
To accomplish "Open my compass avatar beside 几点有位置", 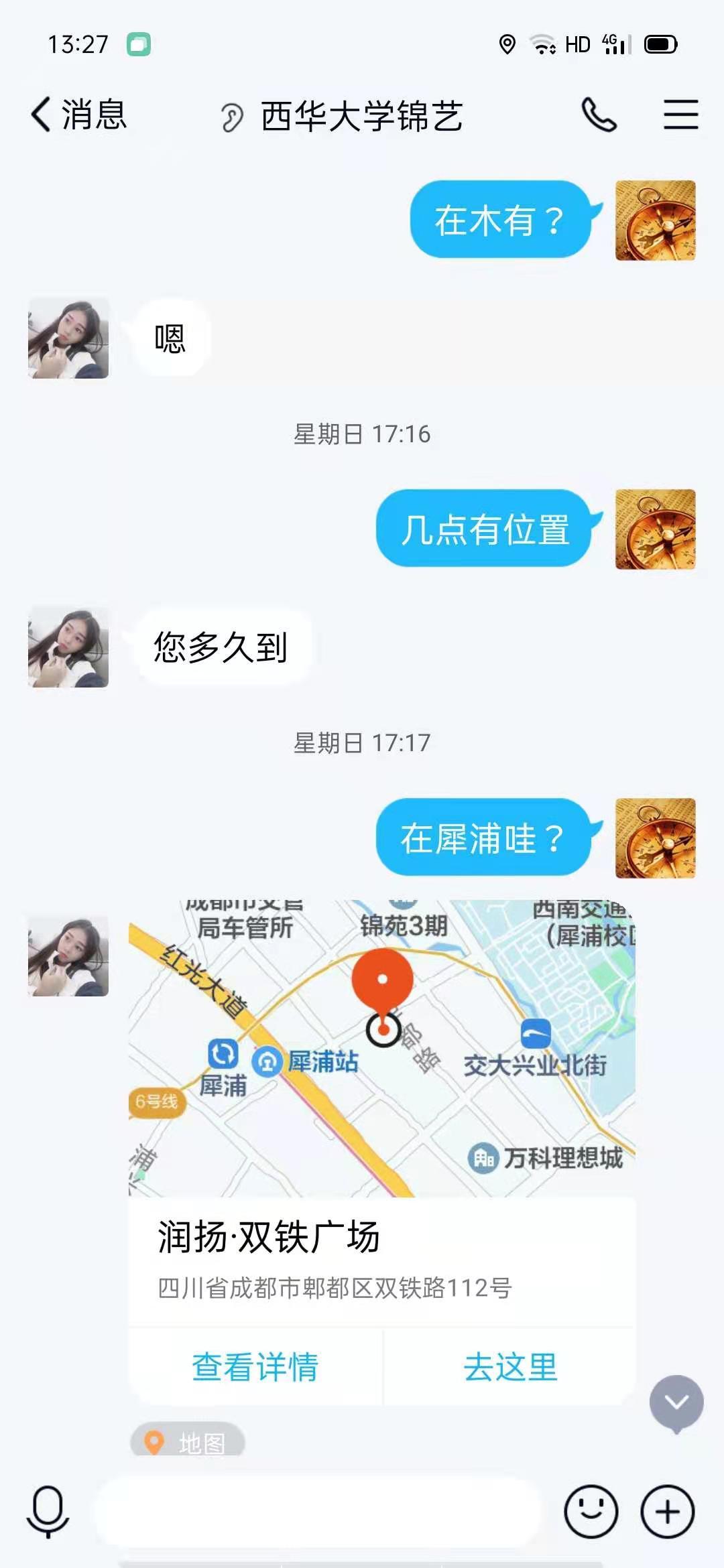I will [x=655, y=529].
